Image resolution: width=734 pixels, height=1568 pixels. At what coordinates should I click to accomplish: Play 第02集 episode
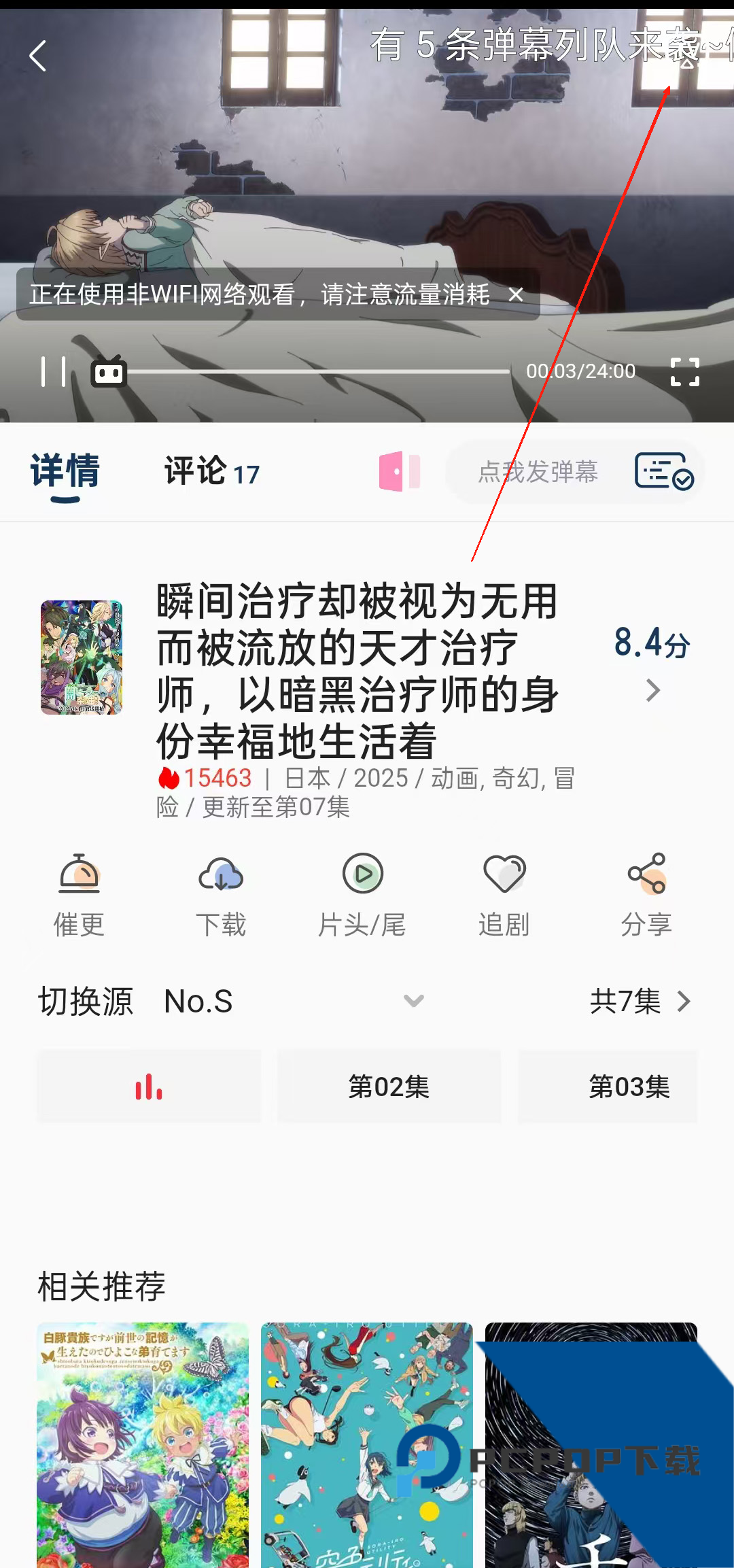click(389, 1087)
